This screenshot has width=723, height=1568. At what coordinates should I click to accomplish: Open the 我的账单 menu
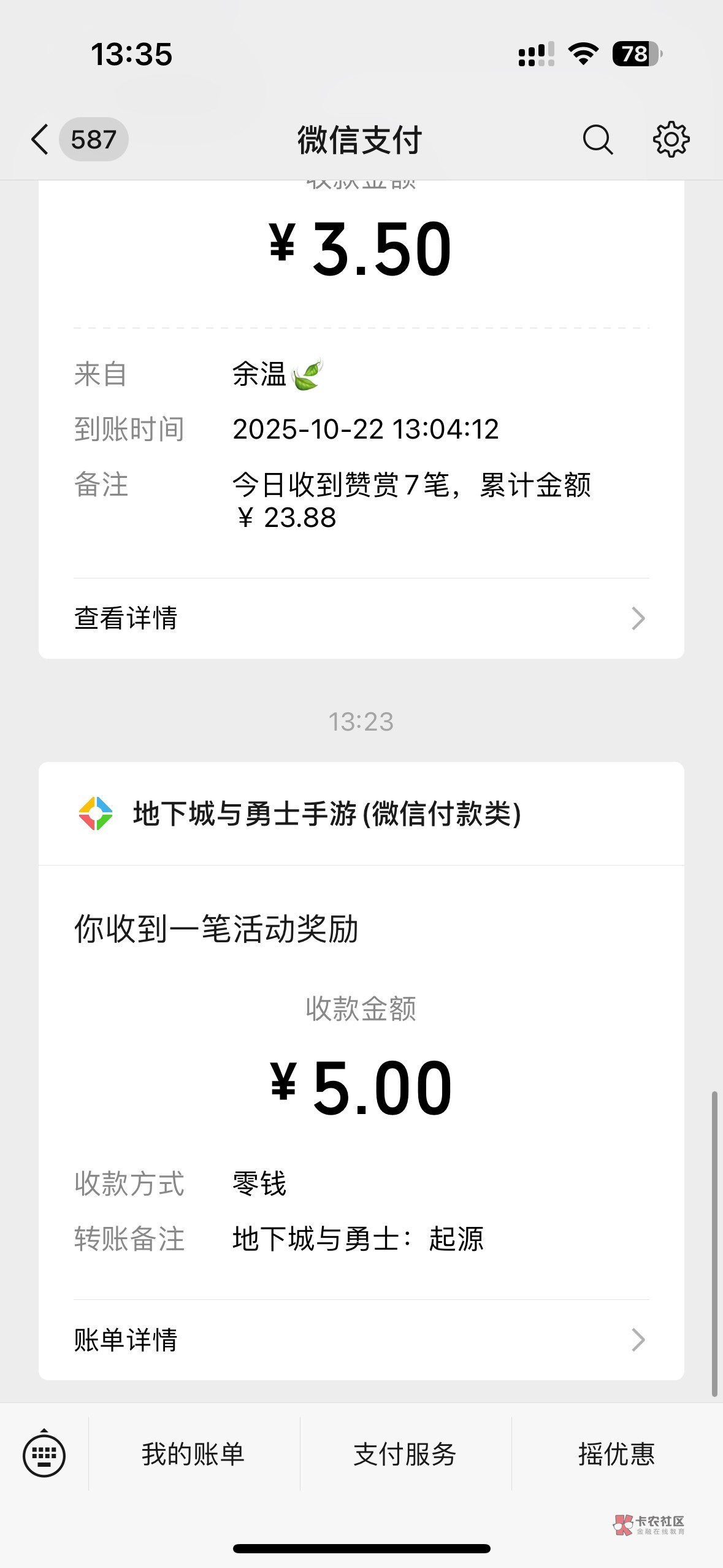tap(194, 1455)
